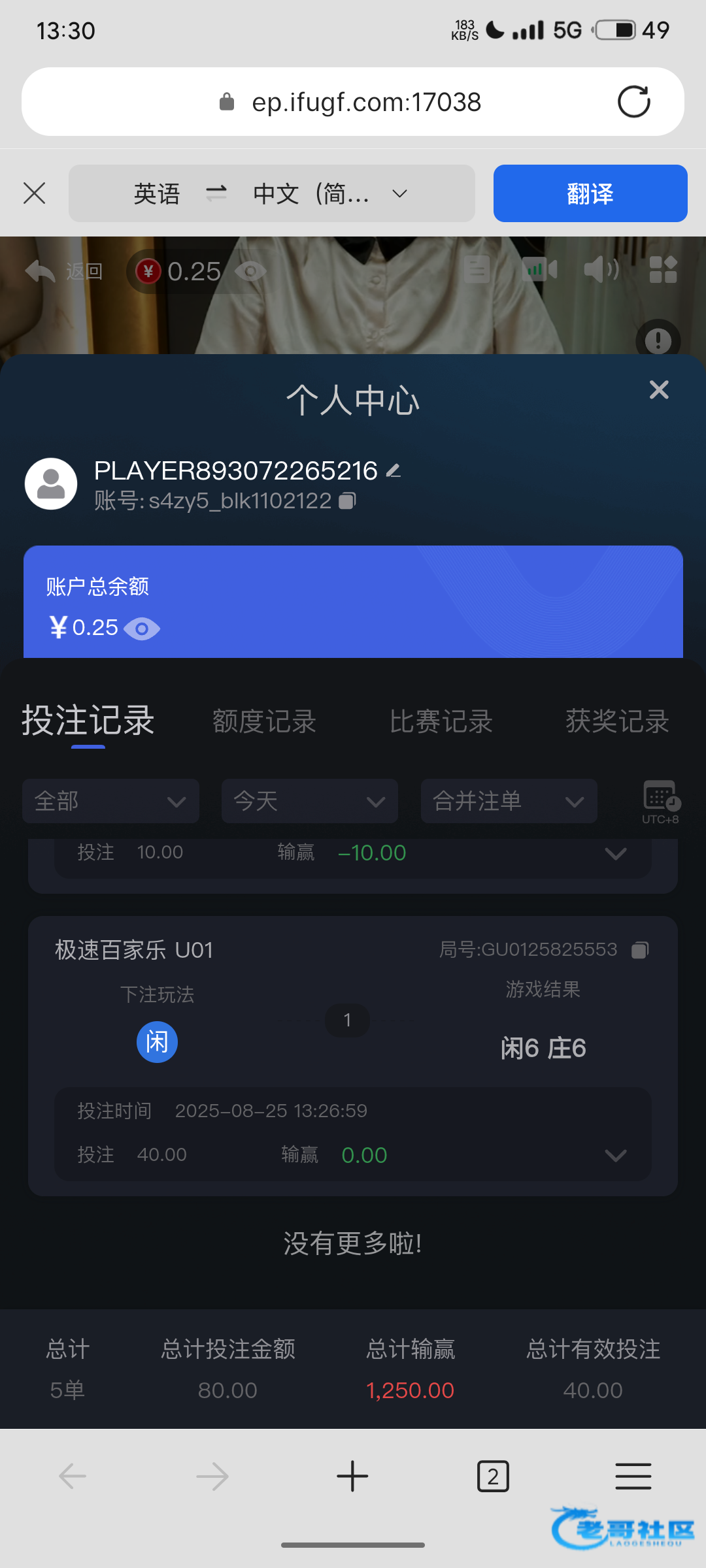Copy the round number GU0125825553
The width and height of the screenshot is (706, 1568).
point(640,950)
